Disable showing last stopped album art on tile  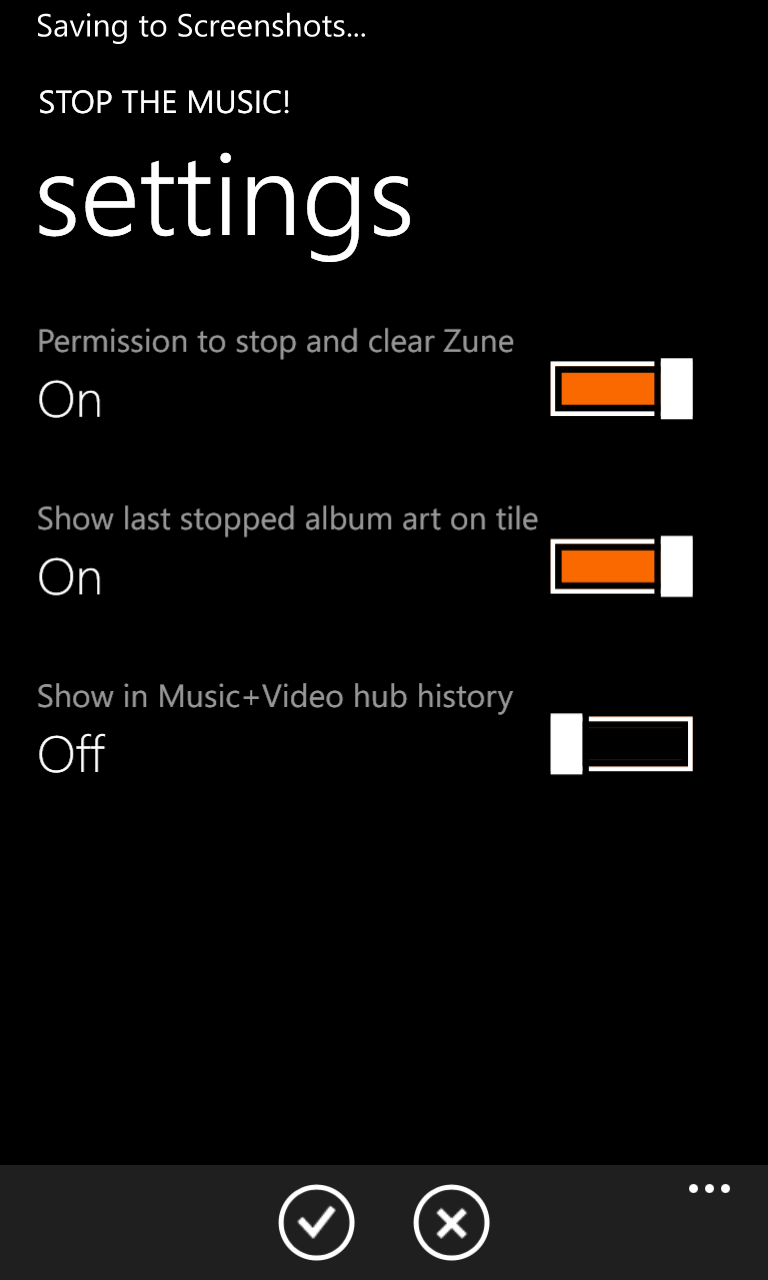621,566
